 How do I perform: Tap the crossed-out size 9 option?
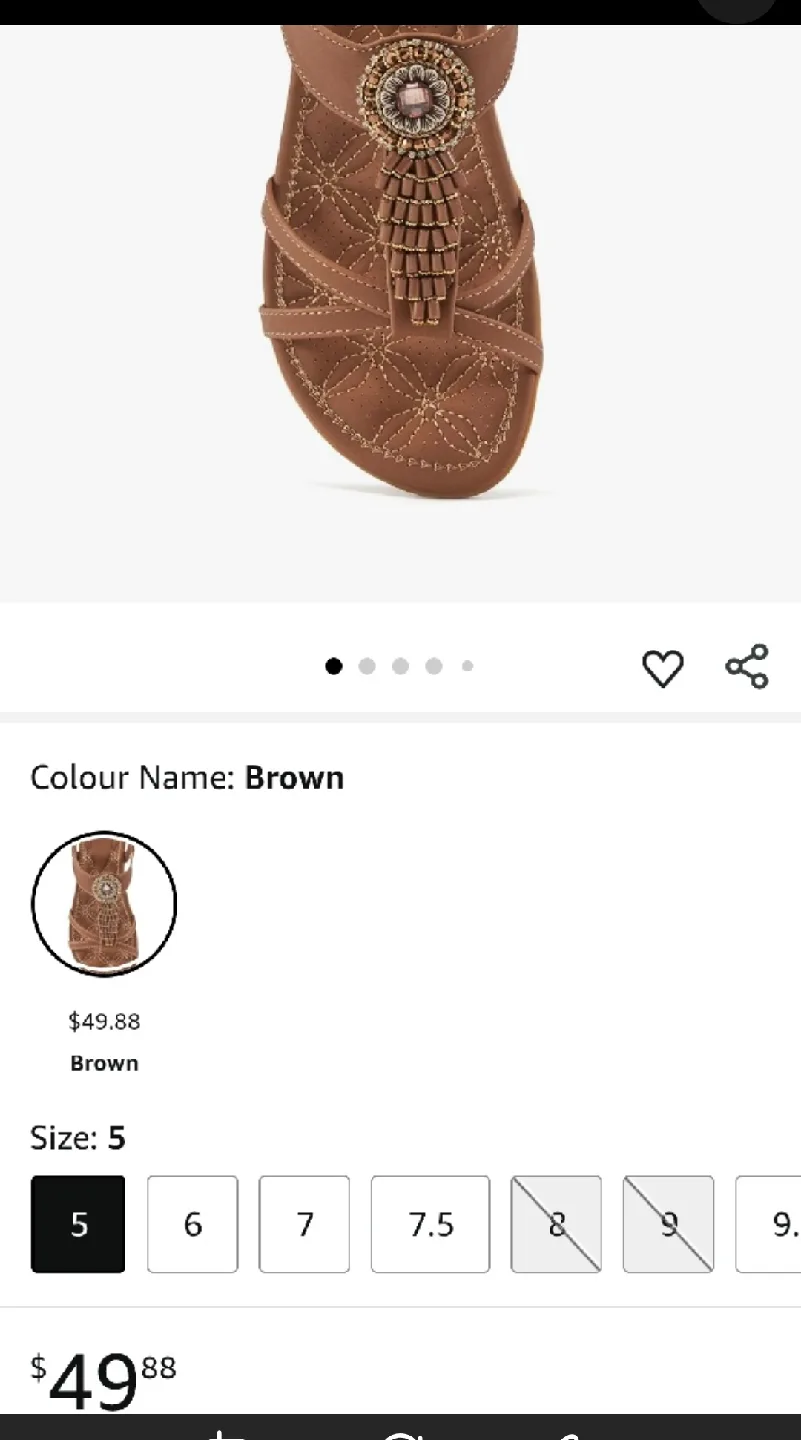click(668, 1224)
